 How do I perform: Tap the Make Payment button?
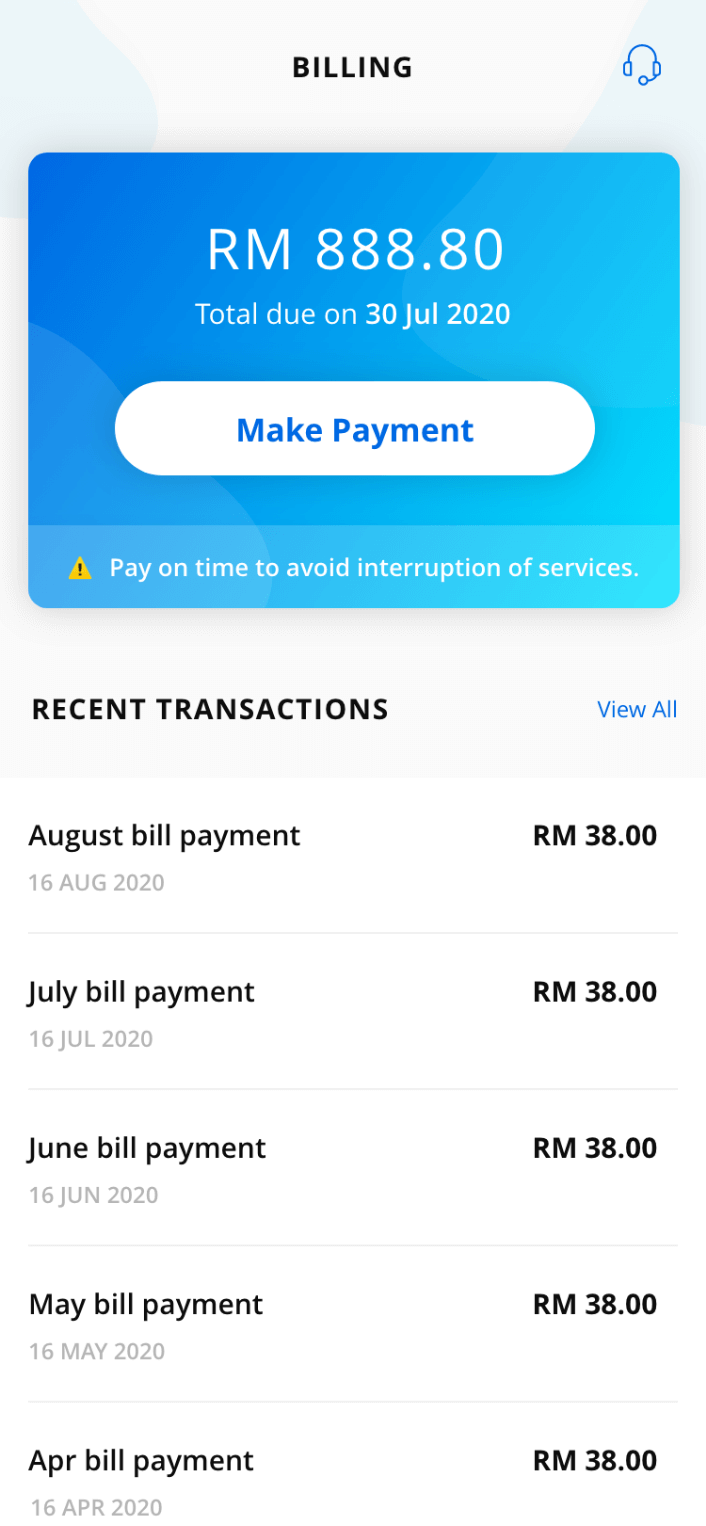355,428
